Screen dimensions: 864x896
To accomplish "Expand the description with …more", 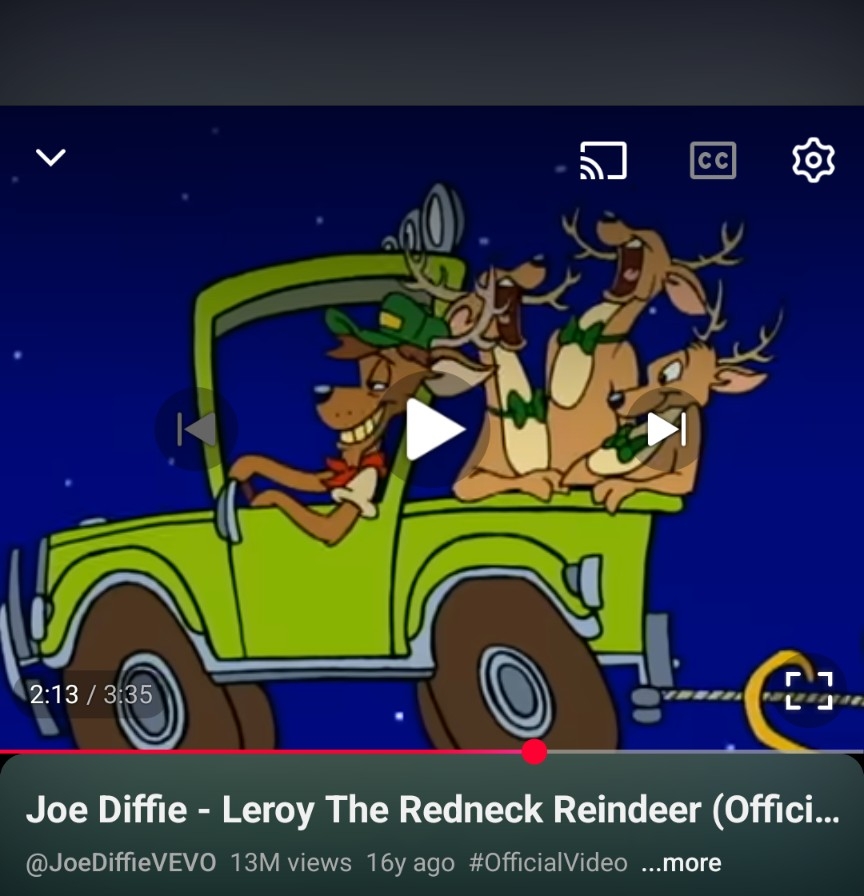I will pos(681,863).
